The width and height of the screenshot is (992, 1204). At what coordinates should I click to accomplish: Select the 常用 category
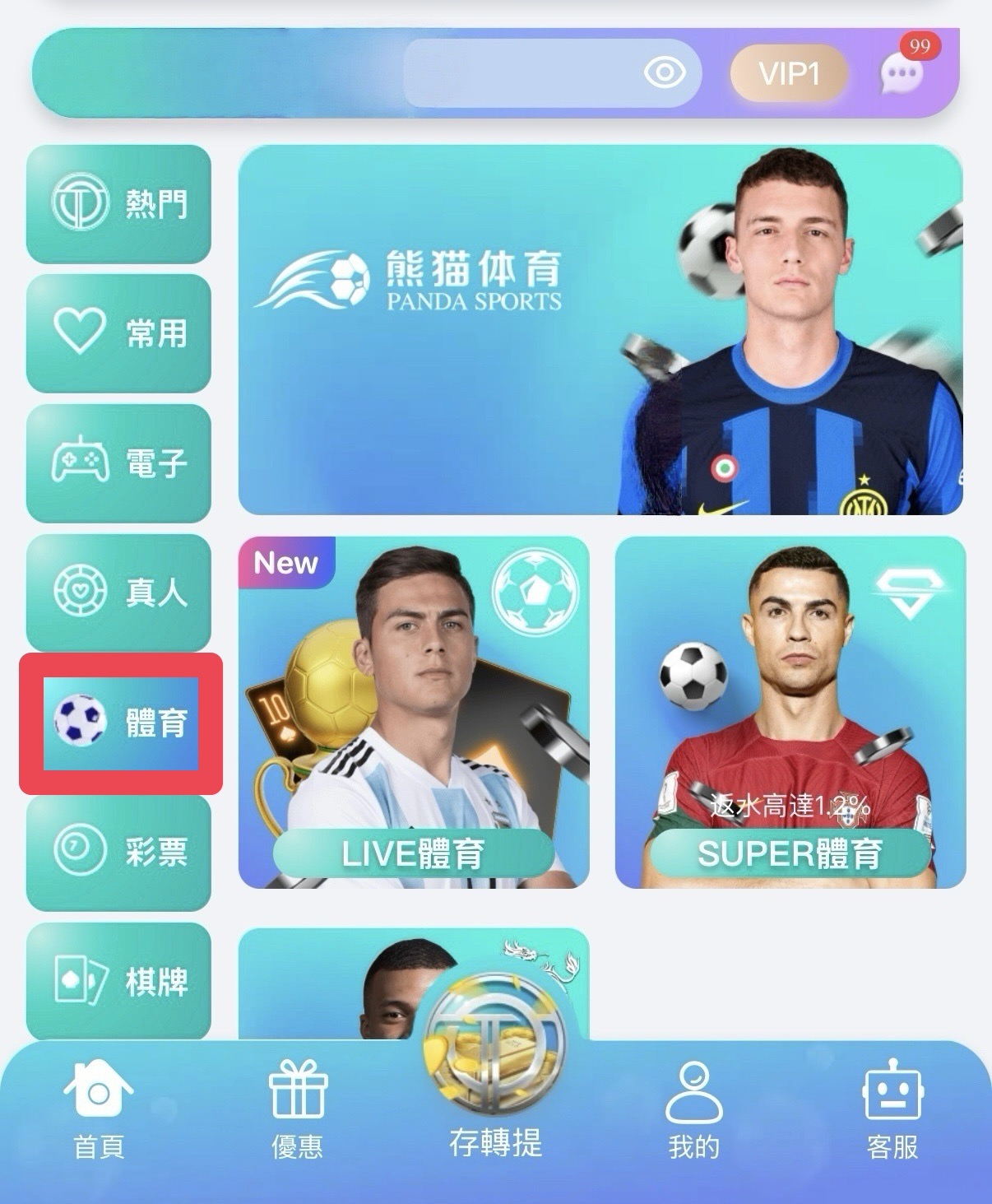coord(119,332)
